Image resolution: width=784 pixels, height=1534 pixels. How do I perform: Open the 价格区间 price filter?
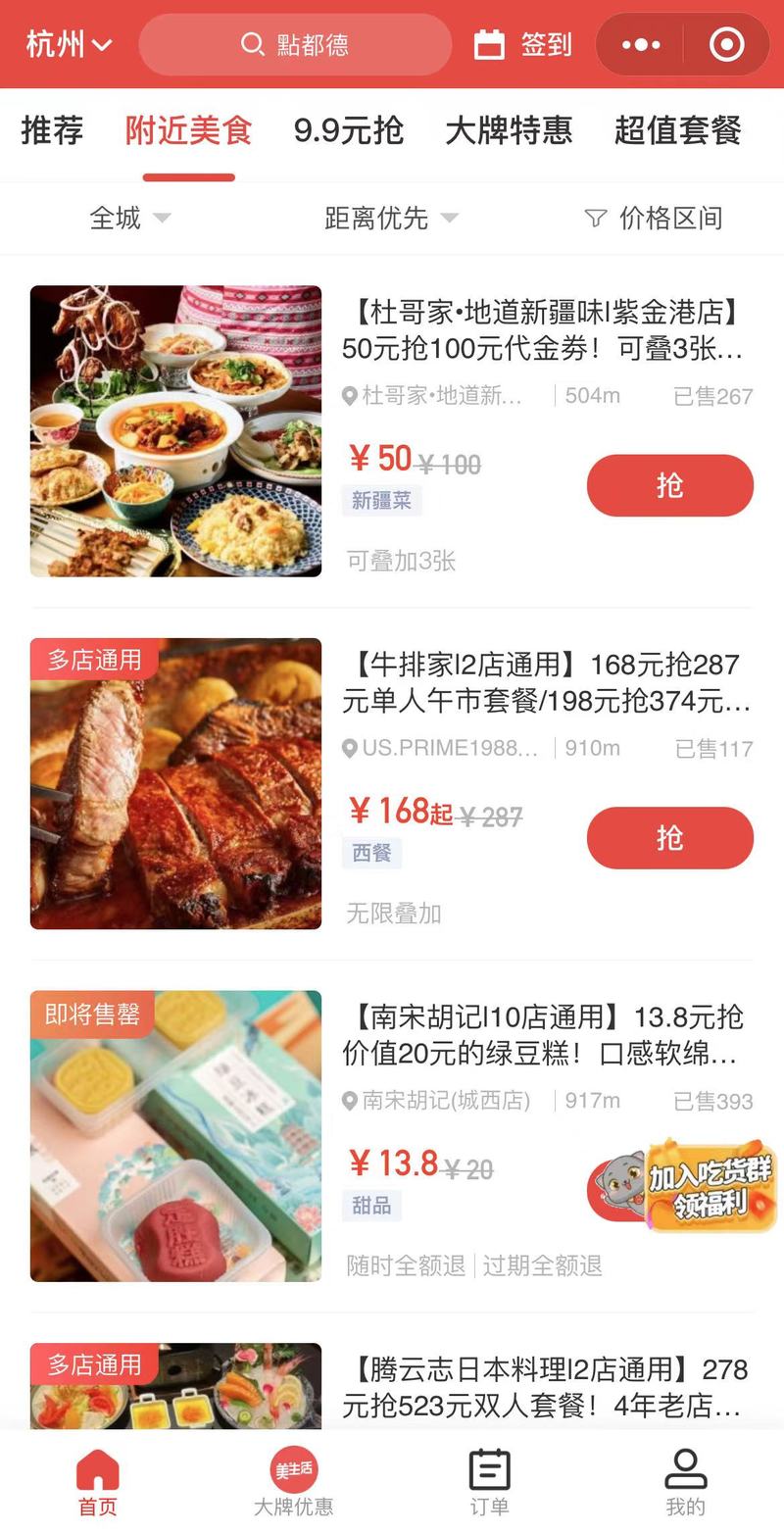coord(654,218)
